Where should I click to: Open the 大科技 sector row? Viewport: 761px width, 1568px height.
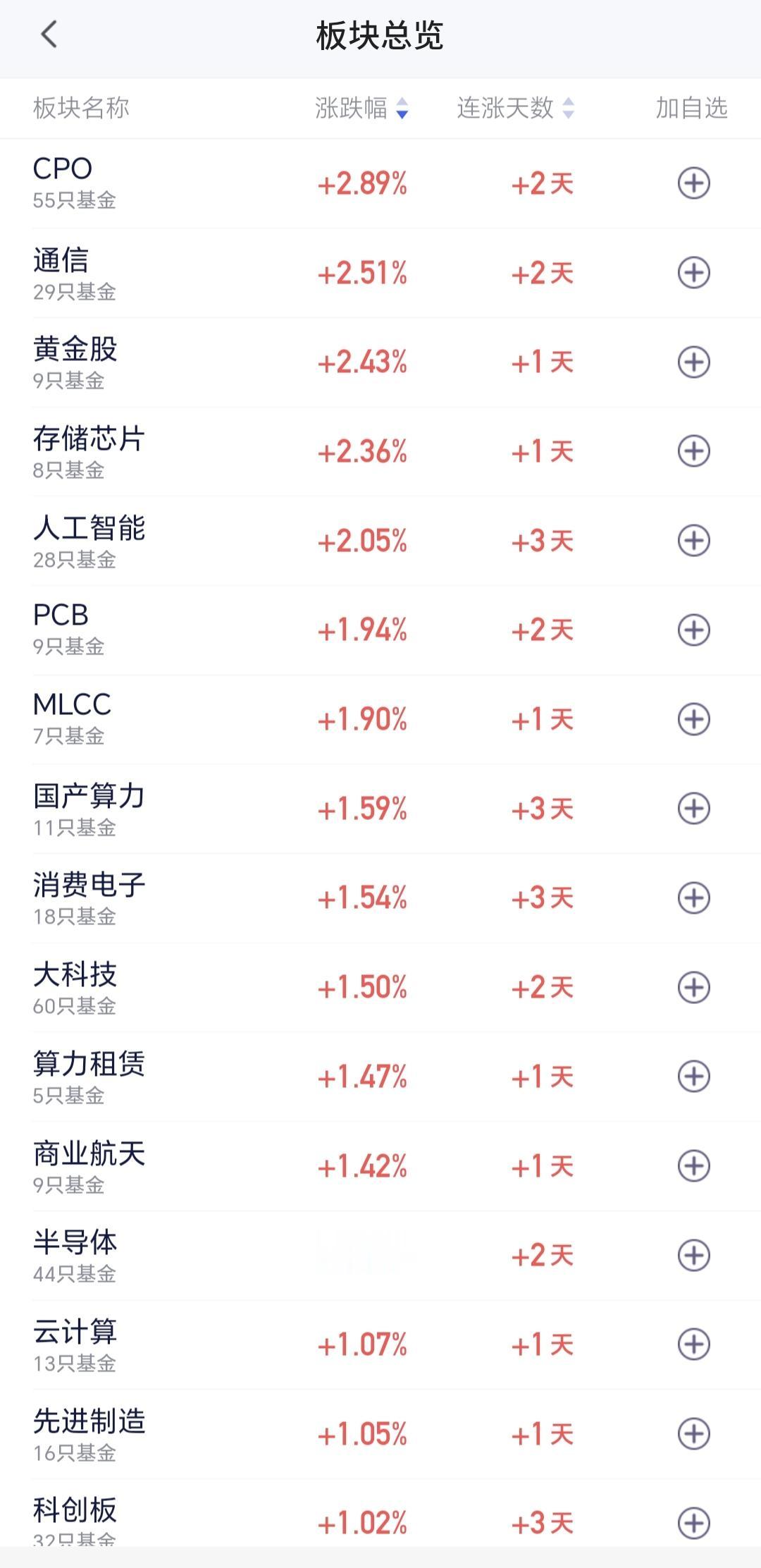(x=380, y=988)
